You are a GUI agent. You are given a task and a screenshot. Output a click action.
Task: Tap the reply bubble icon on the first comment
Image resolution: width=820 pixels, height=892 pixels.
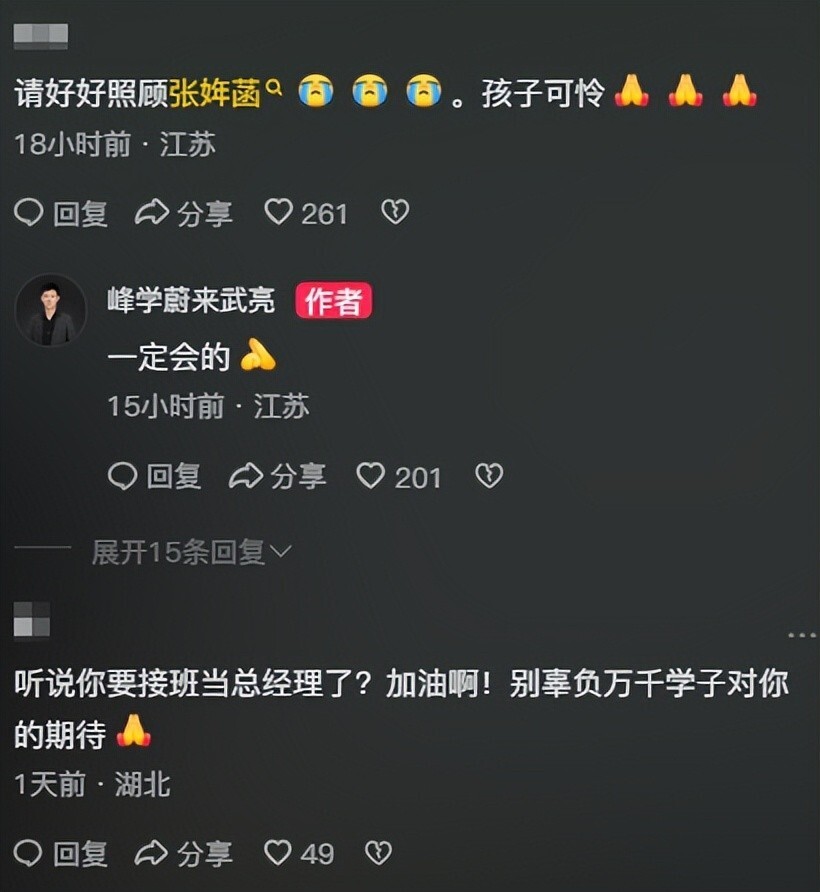click(x=30, y=212)
